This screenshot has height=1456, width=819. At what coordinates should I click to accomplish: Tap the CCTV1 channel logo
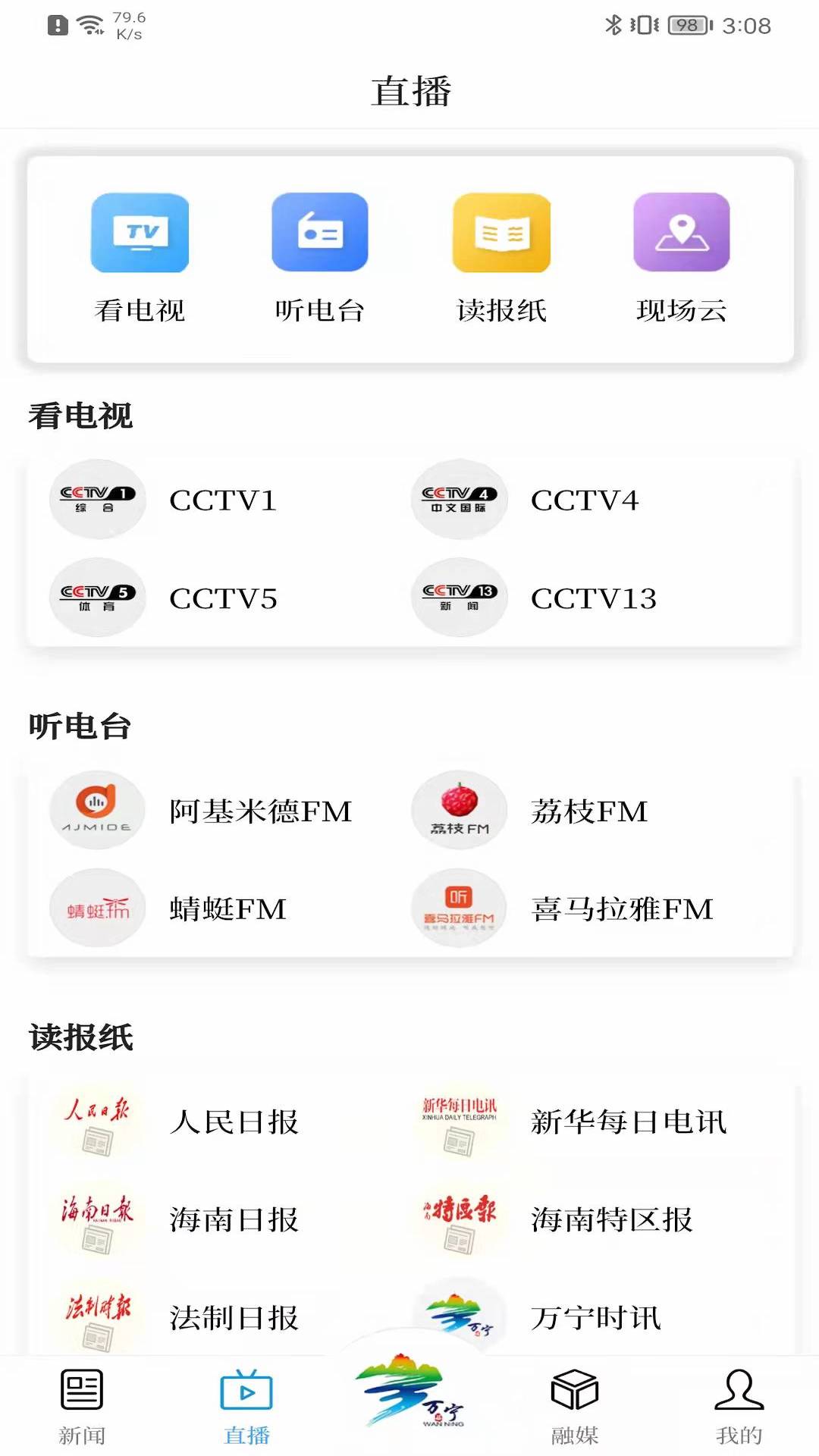coord(97,498)
